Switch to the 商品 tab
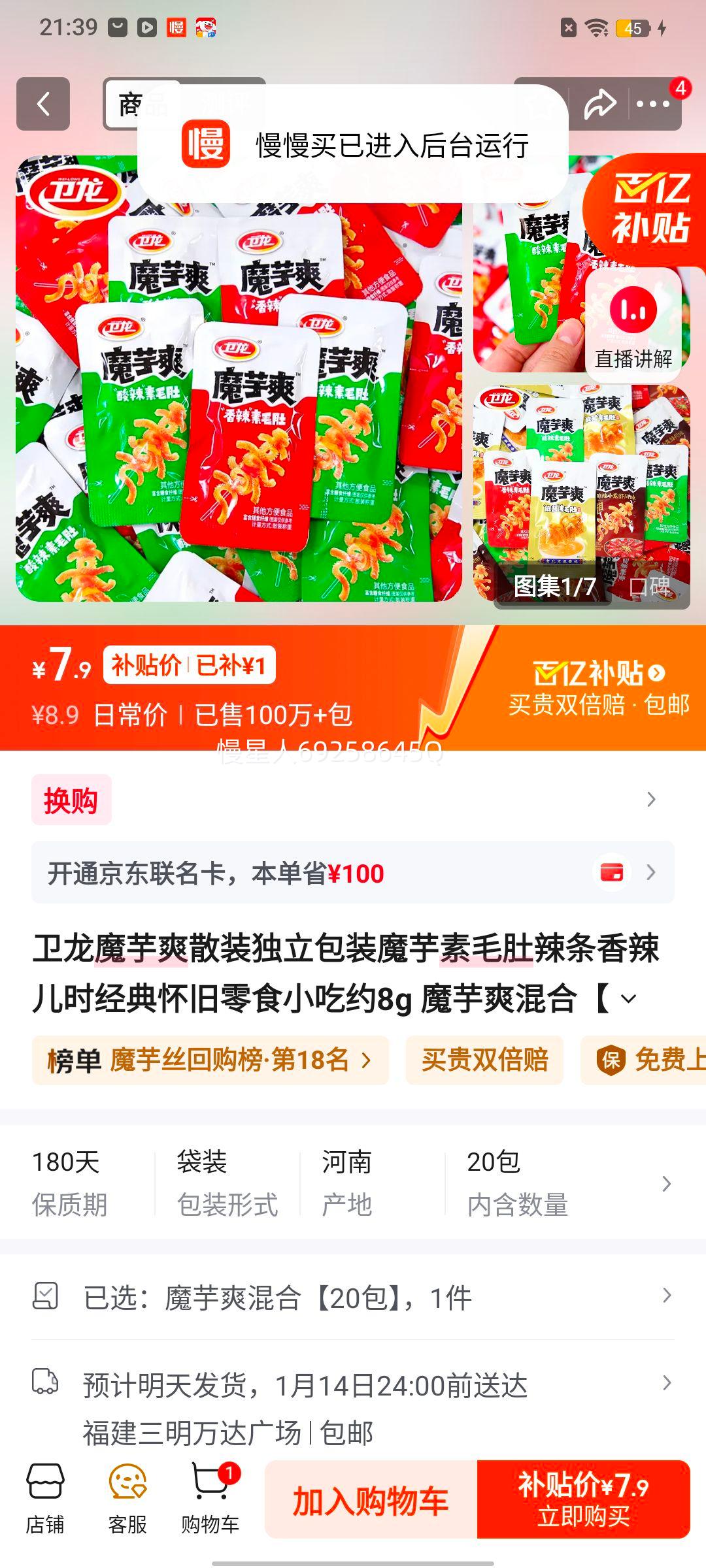 pyautogui.click(x=139, y=105)
